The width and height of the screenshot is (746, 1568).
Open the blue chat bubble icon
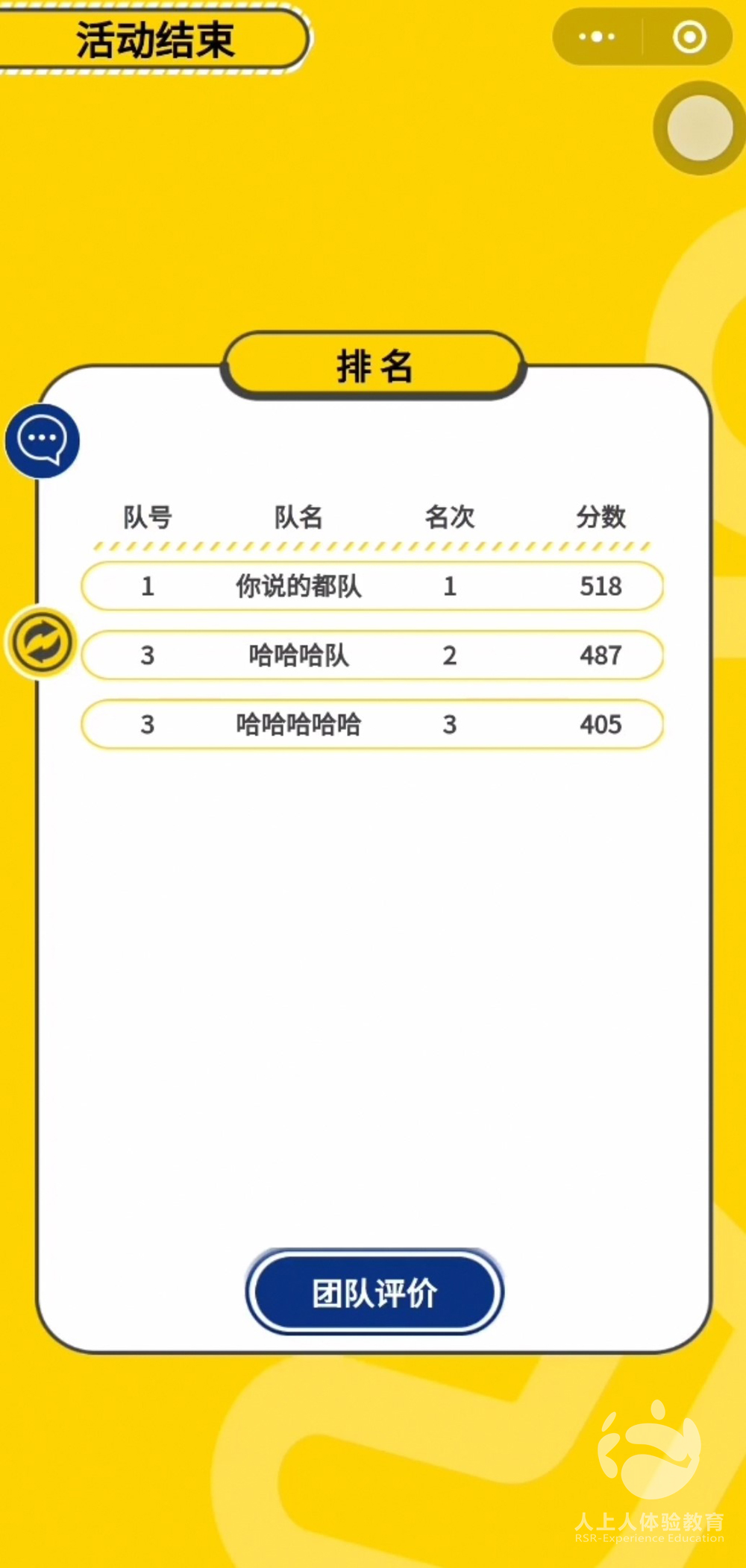(x=43, y=441)
